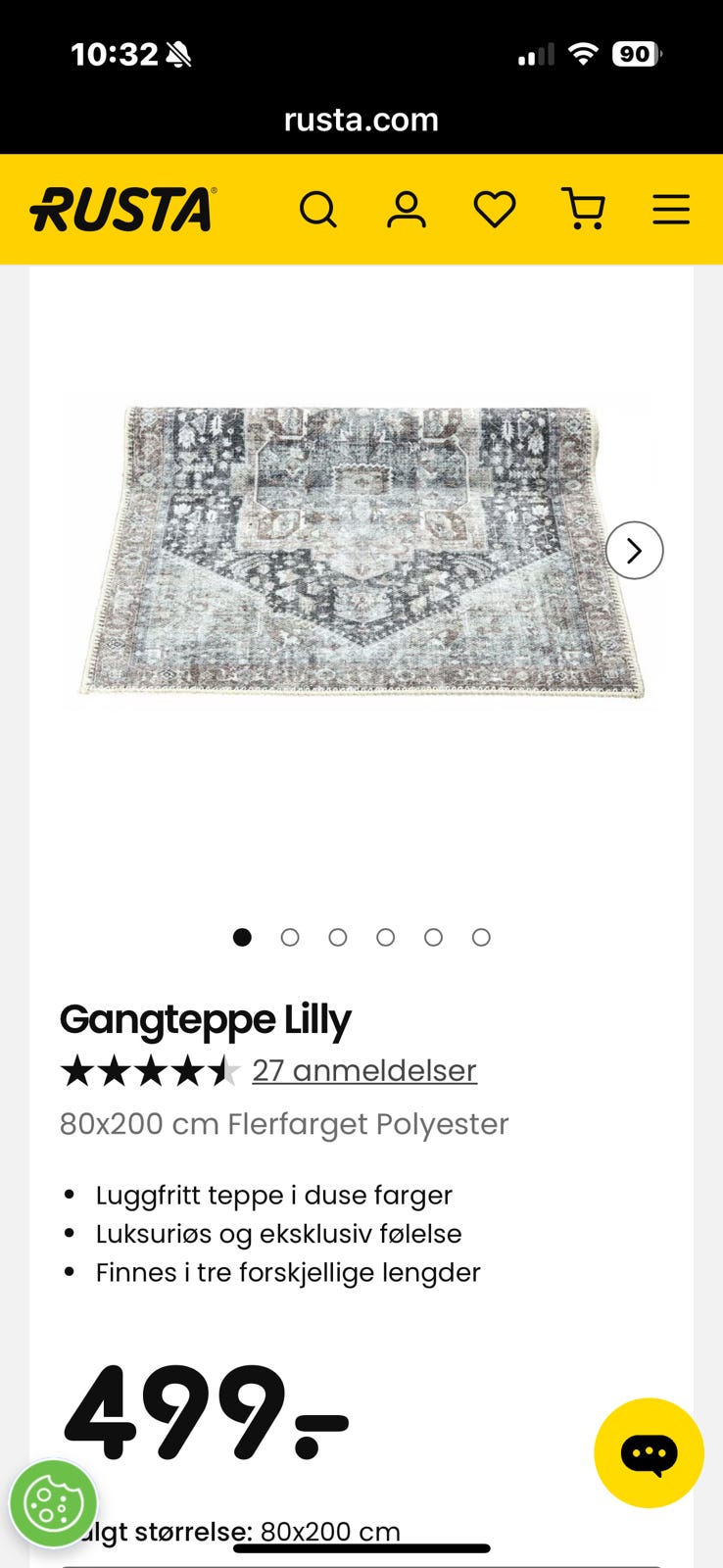Select the last carousel dot
Viewport: 723px width, 1568px height.
(481, 937)
